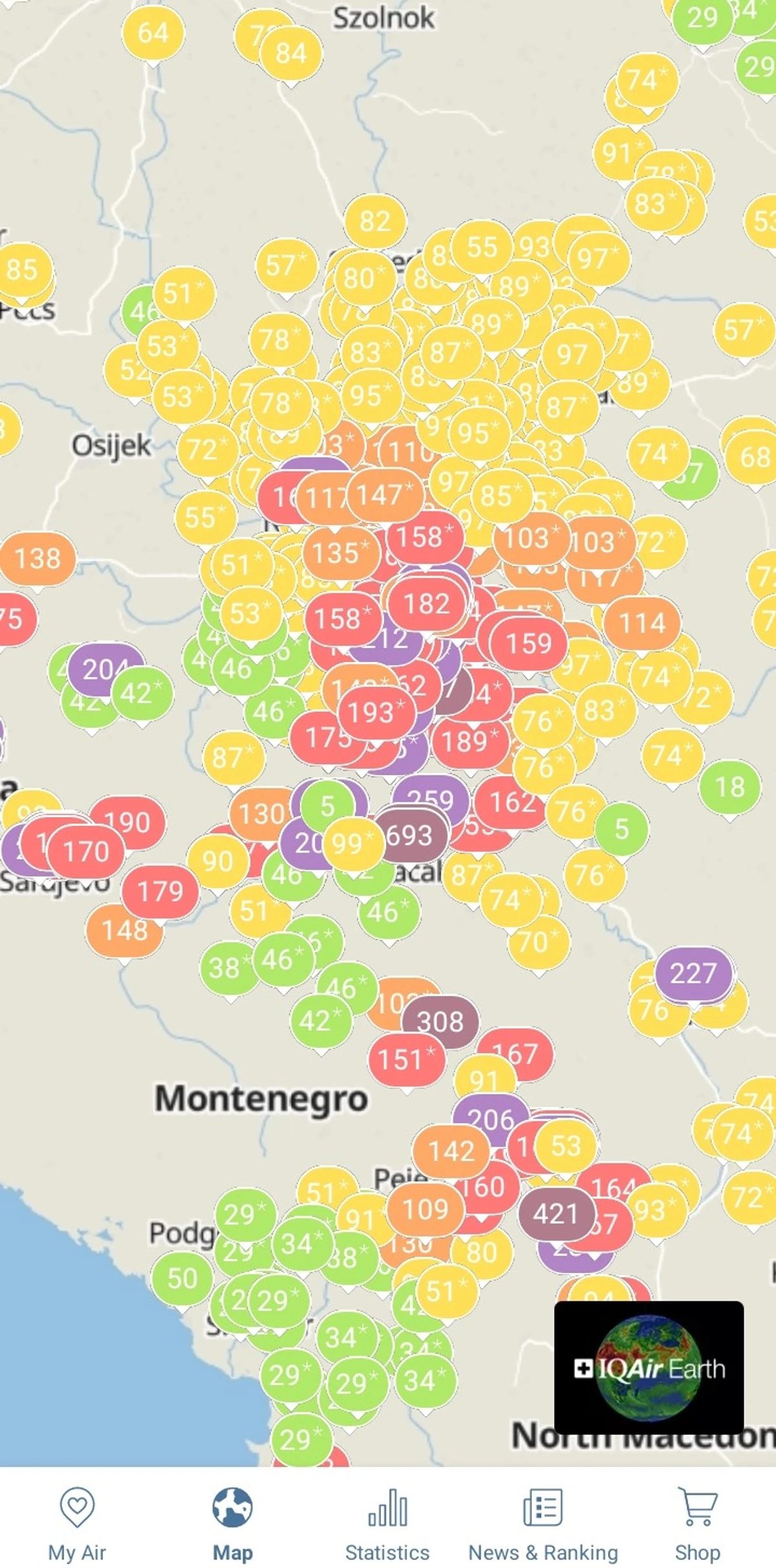This screenshot has height=1568, width=776.
Task: Open the IQAir Earth view
Action: click(649, 1368)
